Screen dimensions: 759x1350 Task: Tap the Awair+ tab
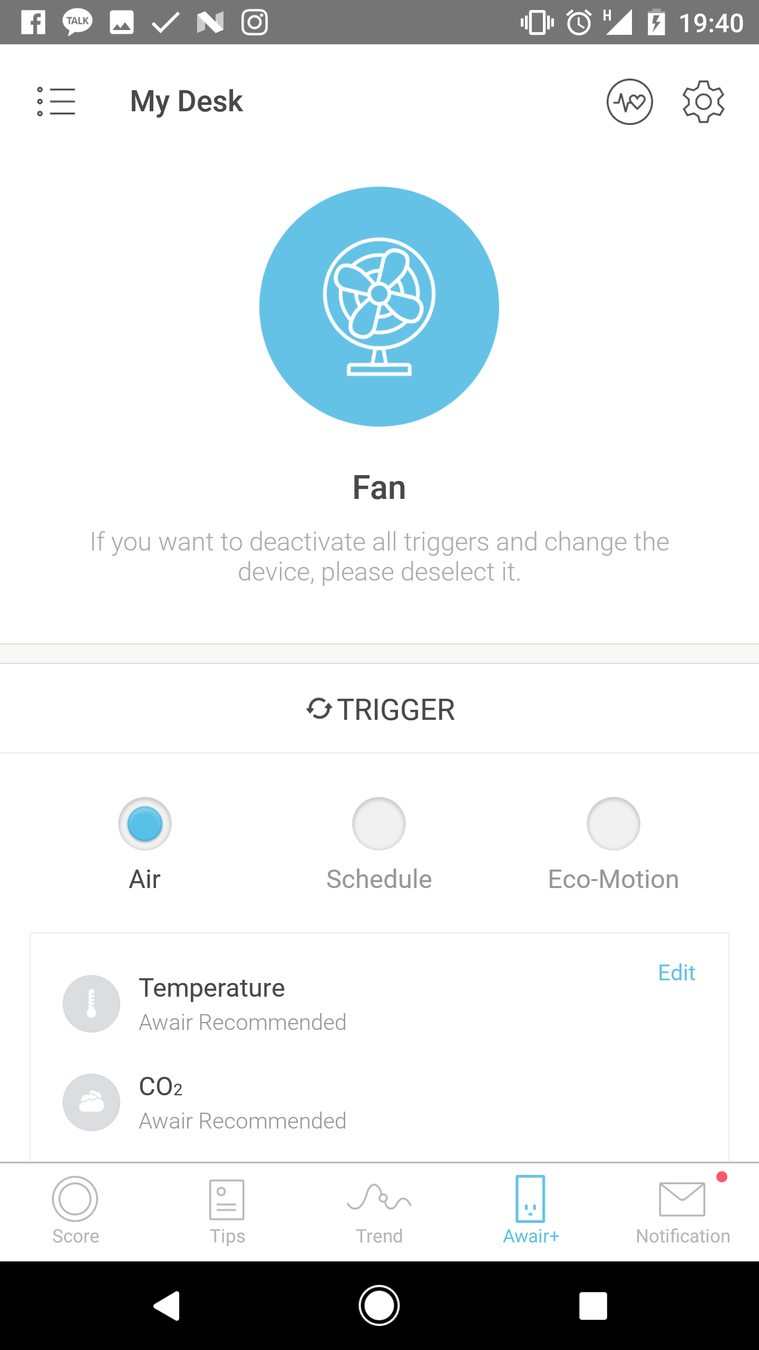[x=531, y=1210]
